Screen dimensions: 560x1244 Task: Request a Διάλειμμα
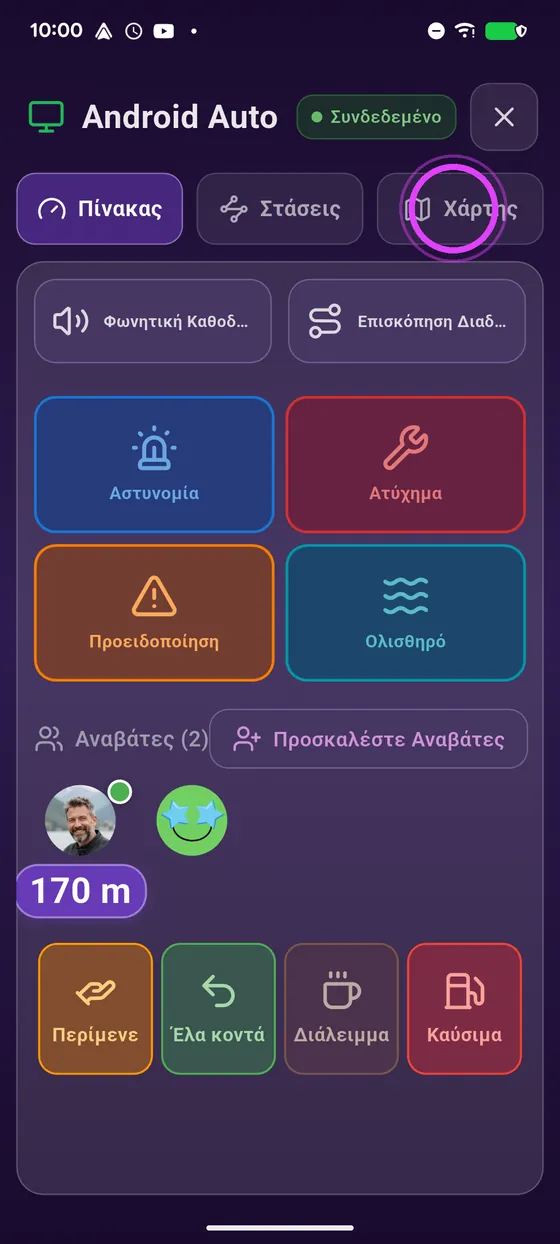[341, 1009]
